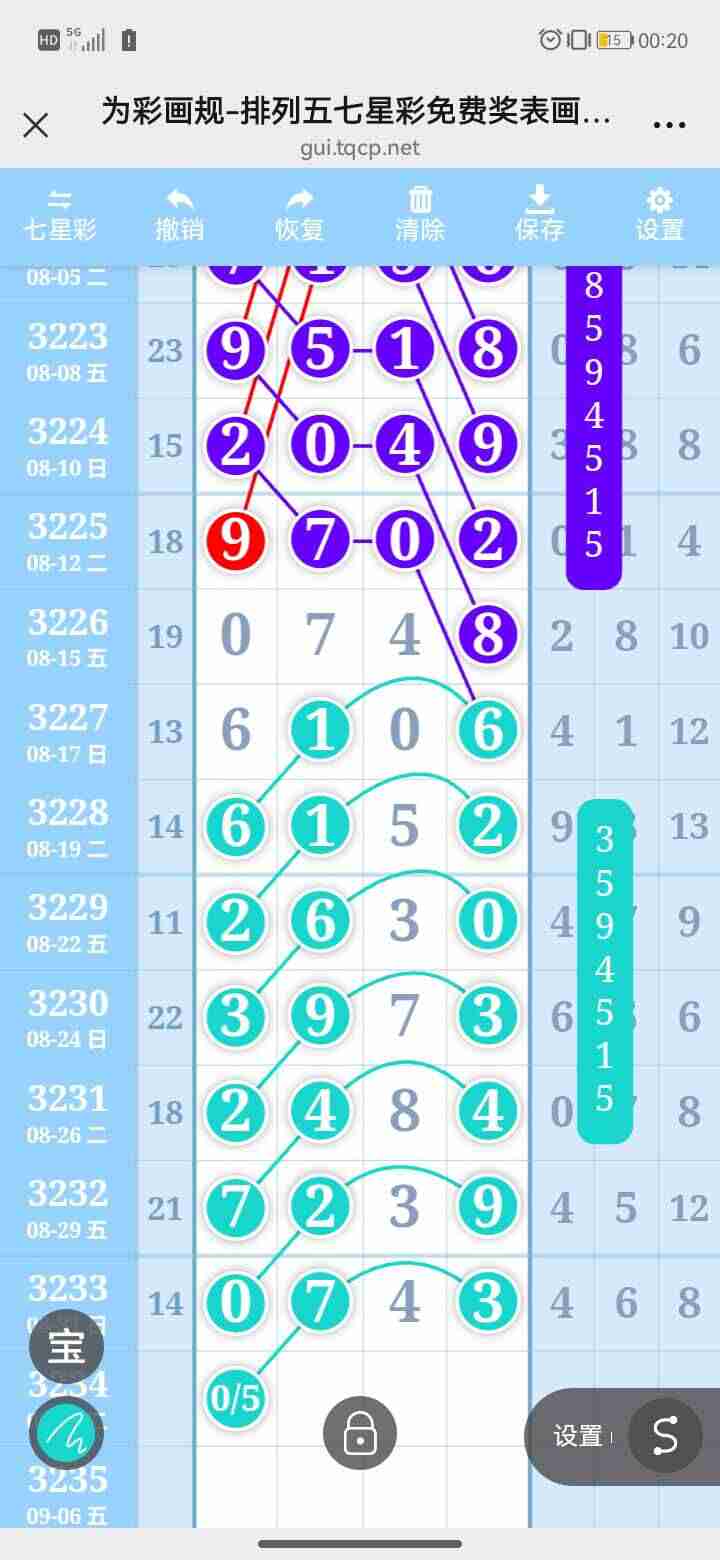Tap the S-shaped line tool button
This screenshot has width=720, height=1560.
665,1436
